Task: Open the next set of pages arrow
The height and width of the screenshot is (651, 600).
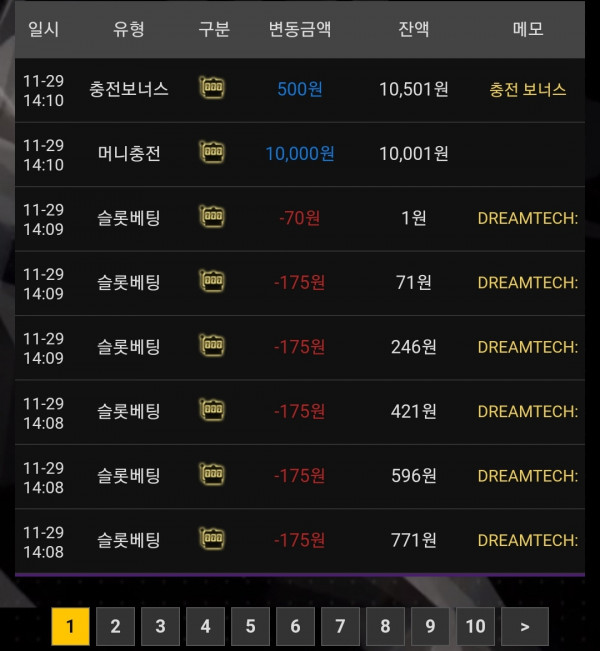Action: [525, 627]
